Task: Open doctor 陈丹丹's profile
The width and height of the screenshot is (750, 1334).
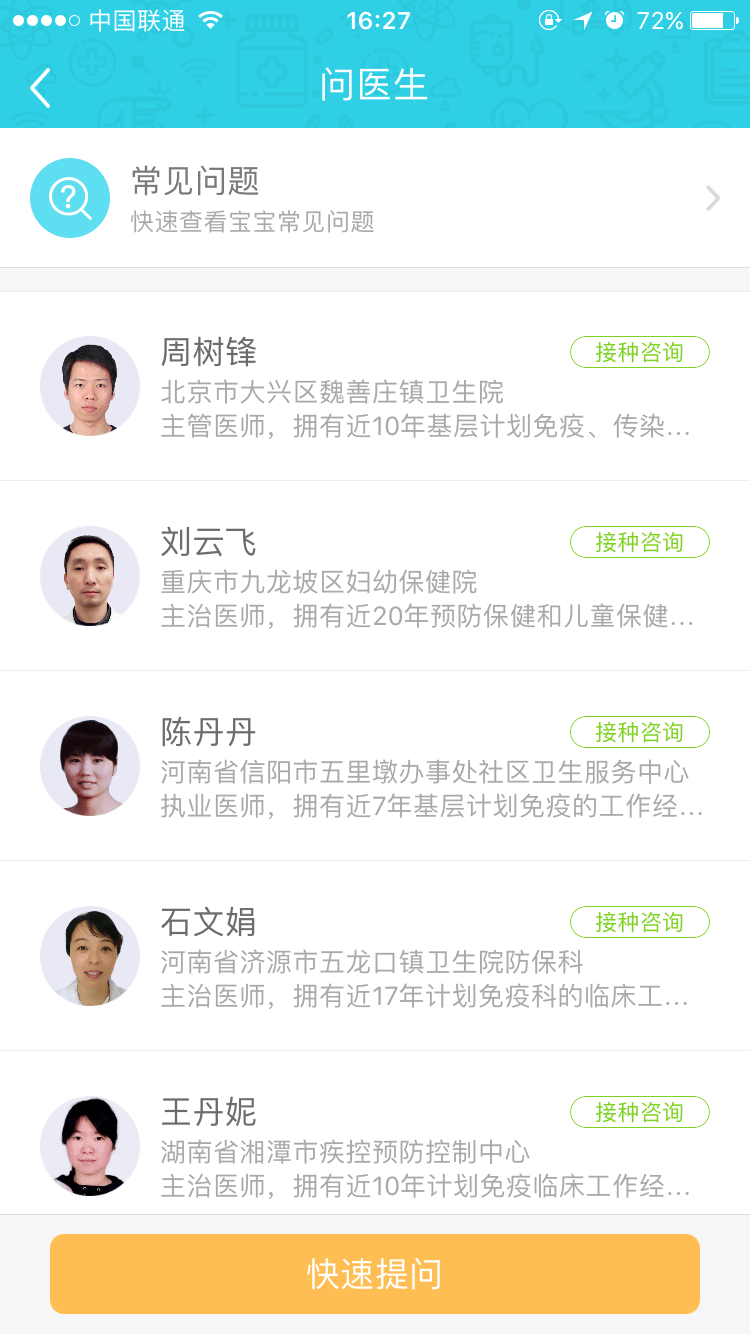Action: point(375,766)
